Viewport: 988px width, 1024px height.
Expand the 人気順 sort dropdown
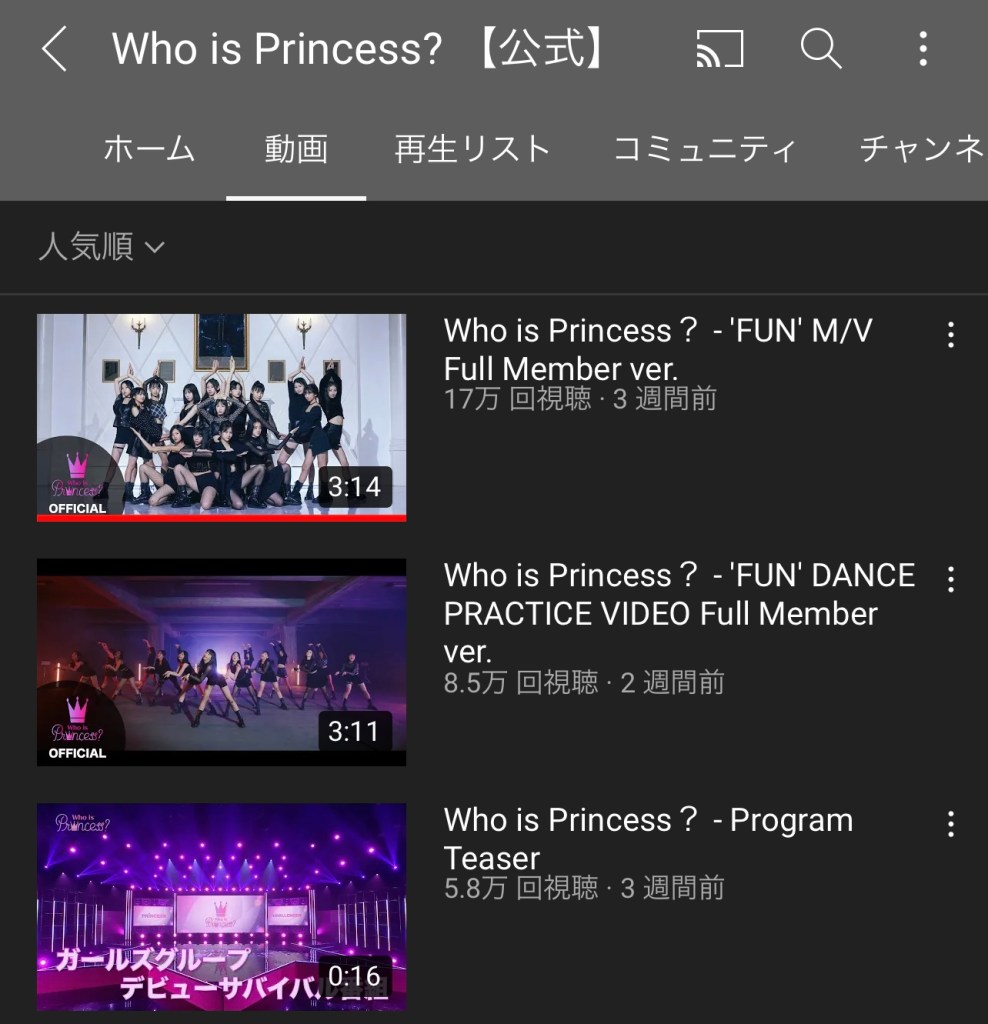pyautogui.click(x=101, y=246)
